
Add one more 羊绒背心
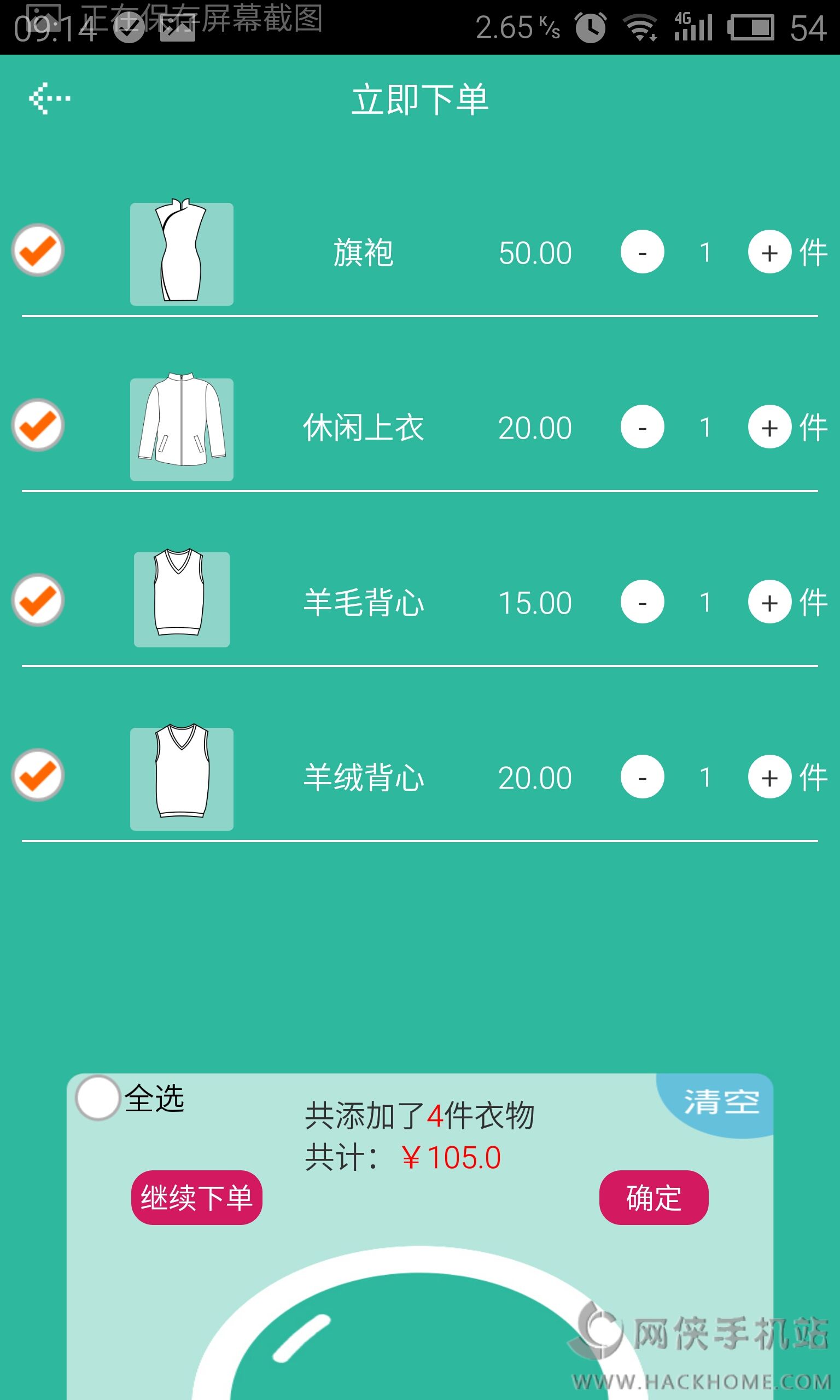(769, 777)
